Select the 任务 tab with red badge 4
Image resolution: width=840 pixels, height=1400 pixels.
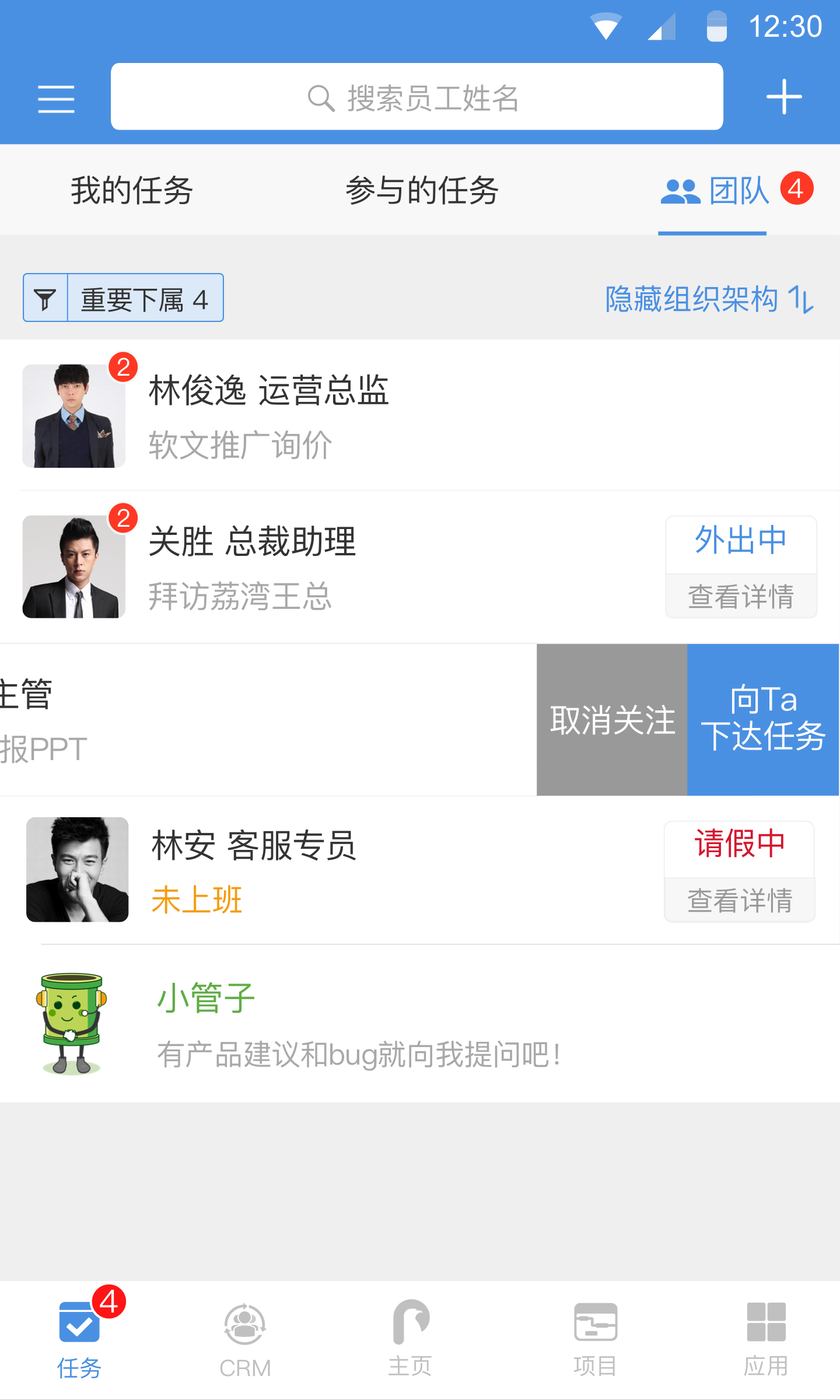[79, 1336]
